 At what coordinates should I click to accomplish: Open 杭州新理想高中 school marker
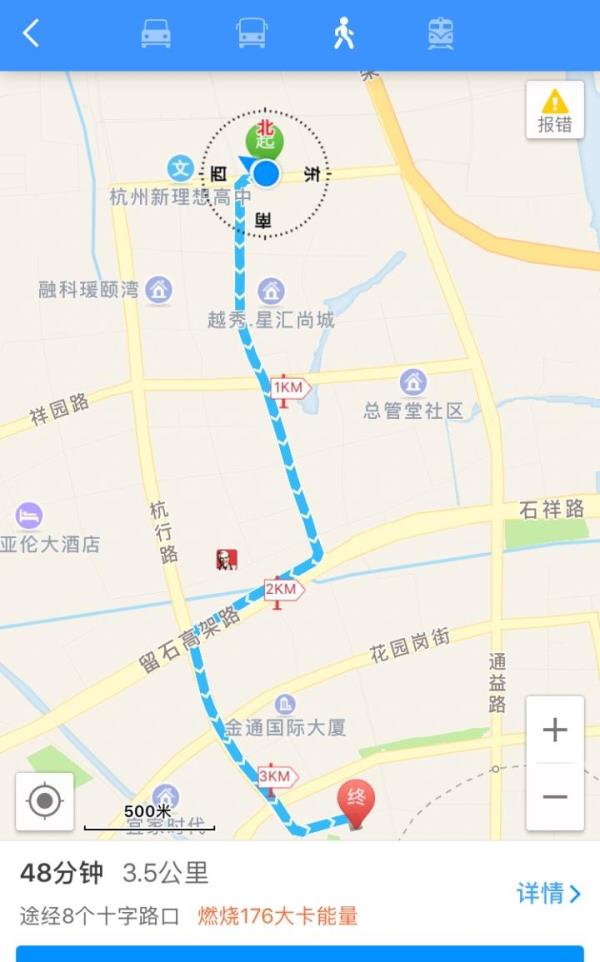point(180,168)
